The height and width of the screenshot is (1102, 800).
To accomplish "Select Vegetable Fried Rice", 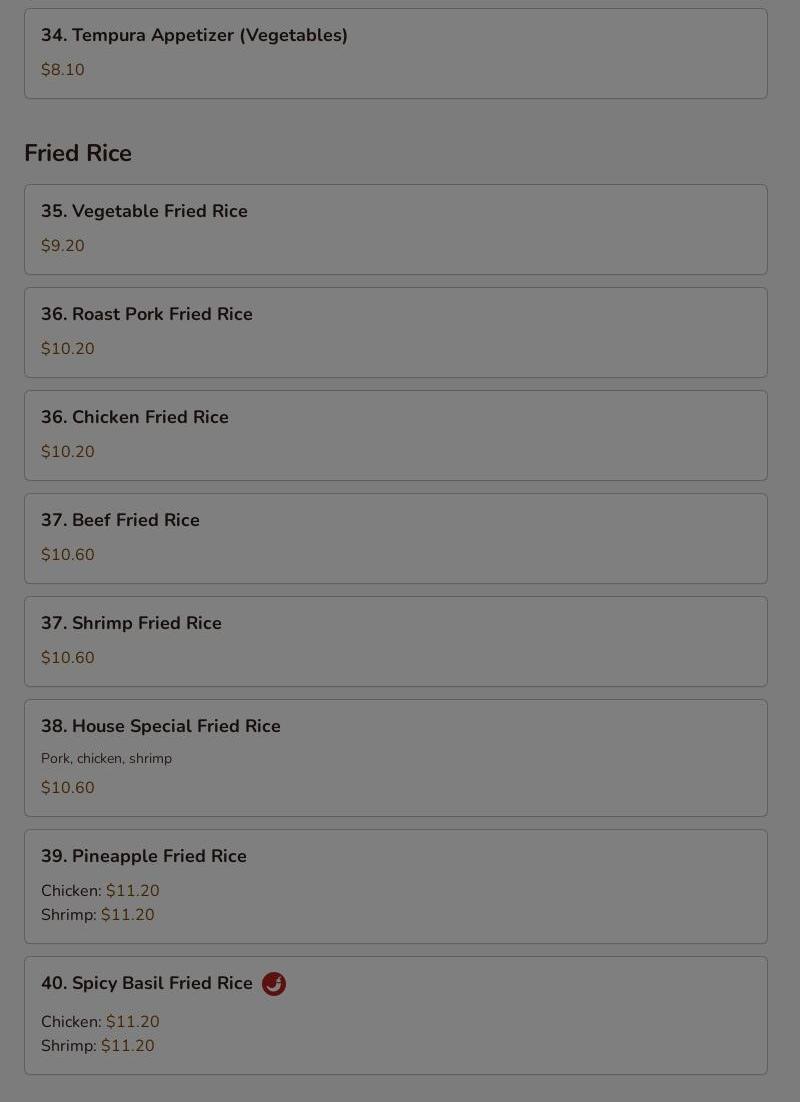I will (x=395, y=229).
